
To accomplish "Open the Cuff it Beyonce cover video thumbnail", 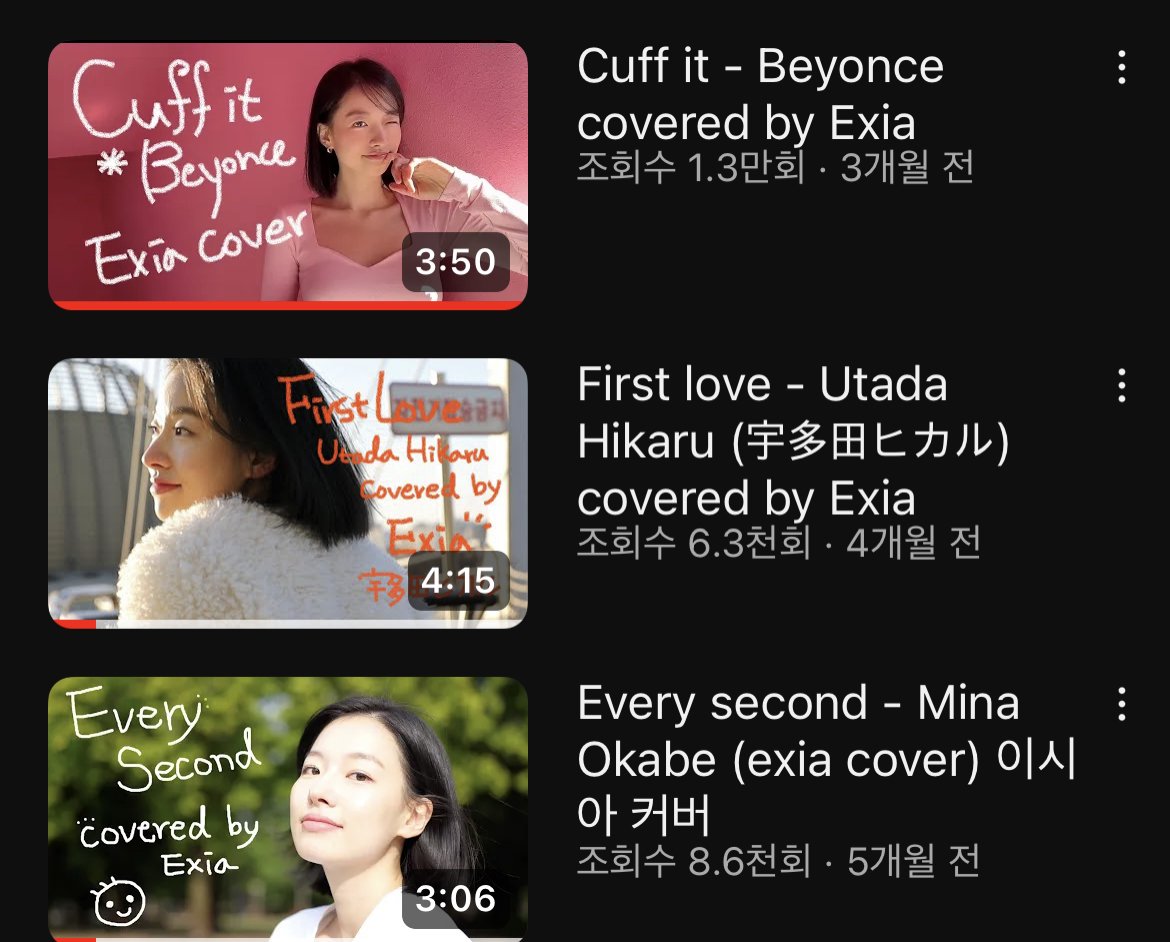I will 288,175.
